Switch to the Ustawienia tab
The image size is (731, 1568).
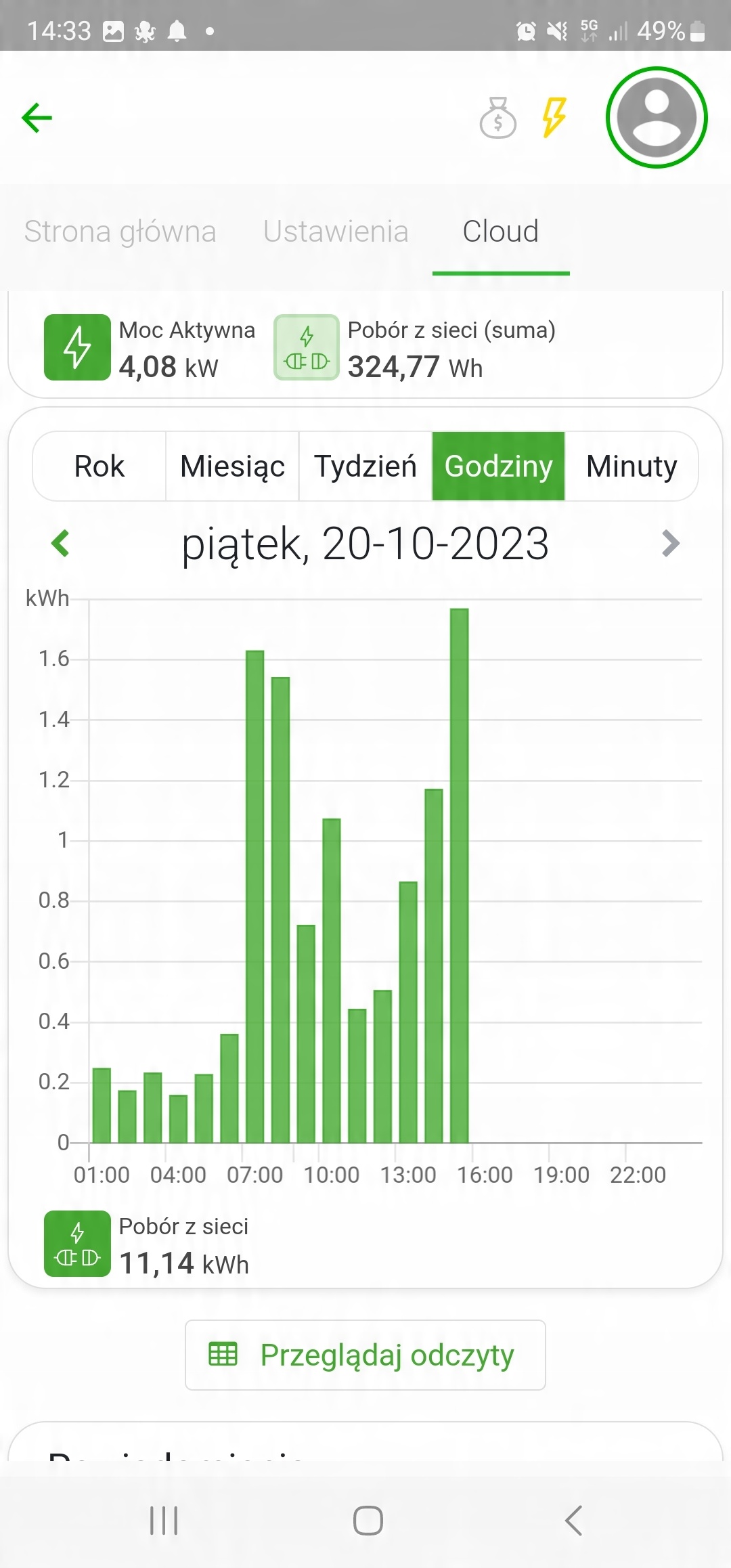coord(336,232)
